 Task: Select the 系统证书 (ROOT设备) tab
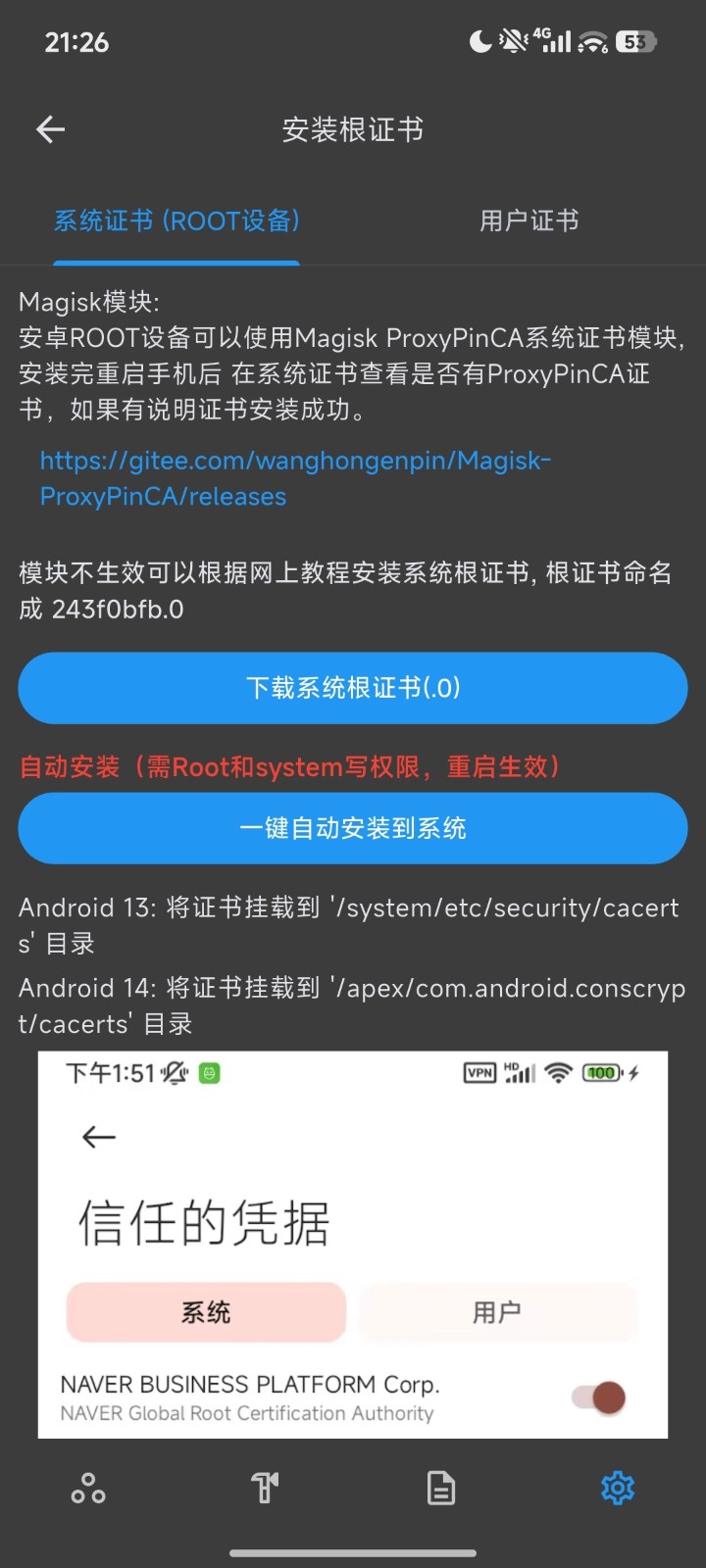point(176,220)
